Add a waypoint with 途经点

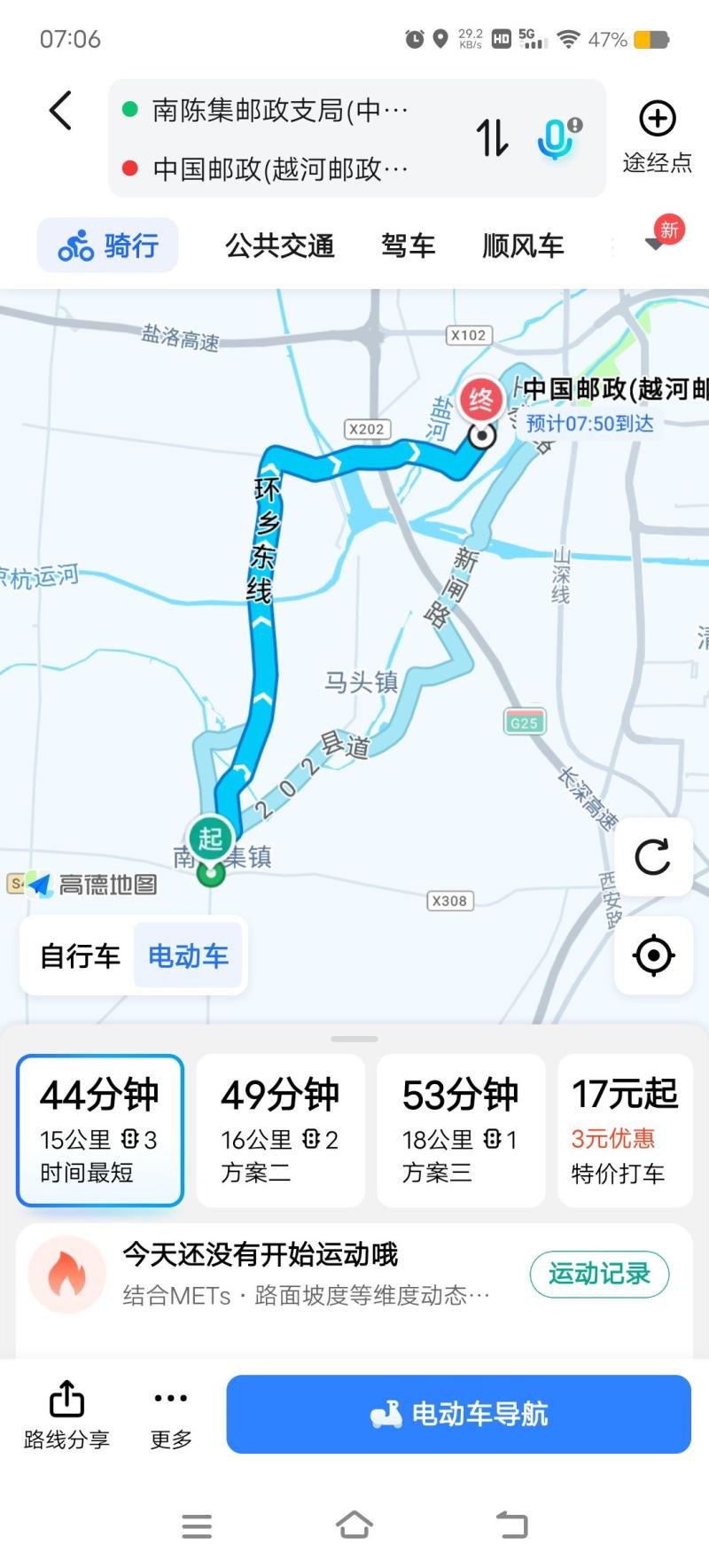pyautogui.click(x=658, y=137)
